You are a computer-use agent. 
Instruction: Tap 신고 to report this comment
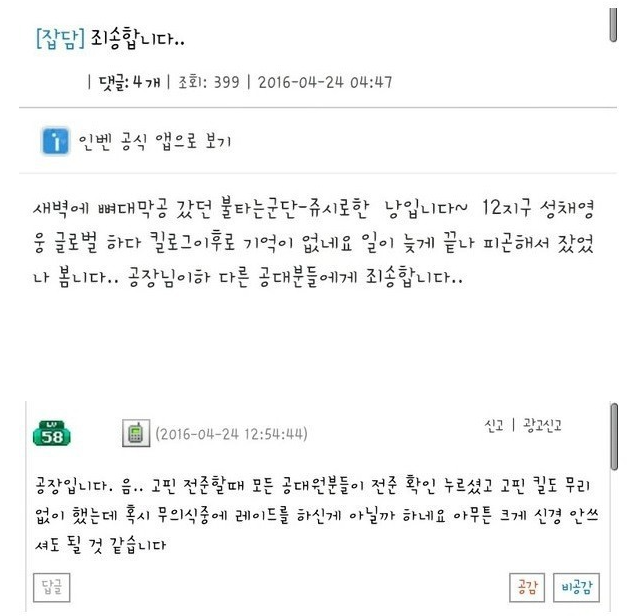click(493, 425)
